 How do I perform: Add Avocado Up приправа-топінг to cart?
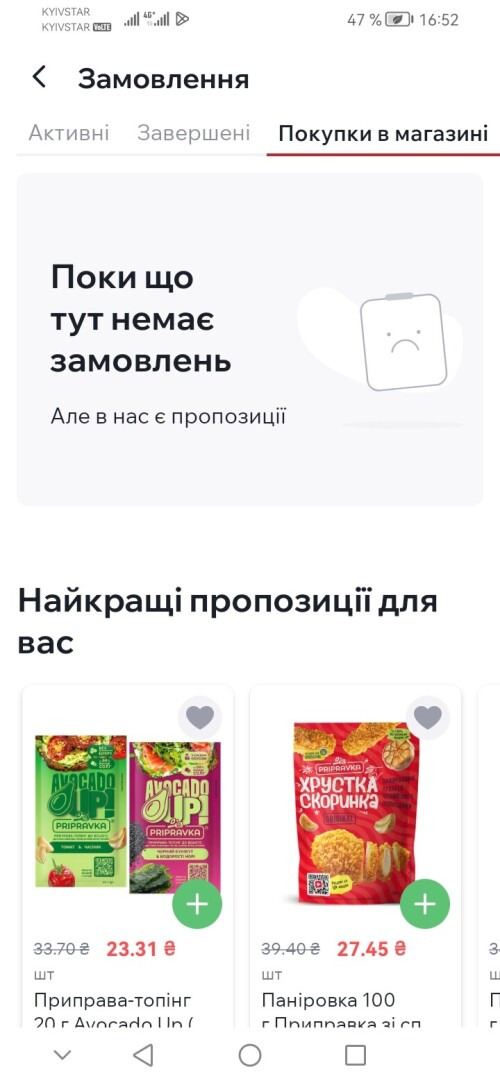[x=198, y=904]
